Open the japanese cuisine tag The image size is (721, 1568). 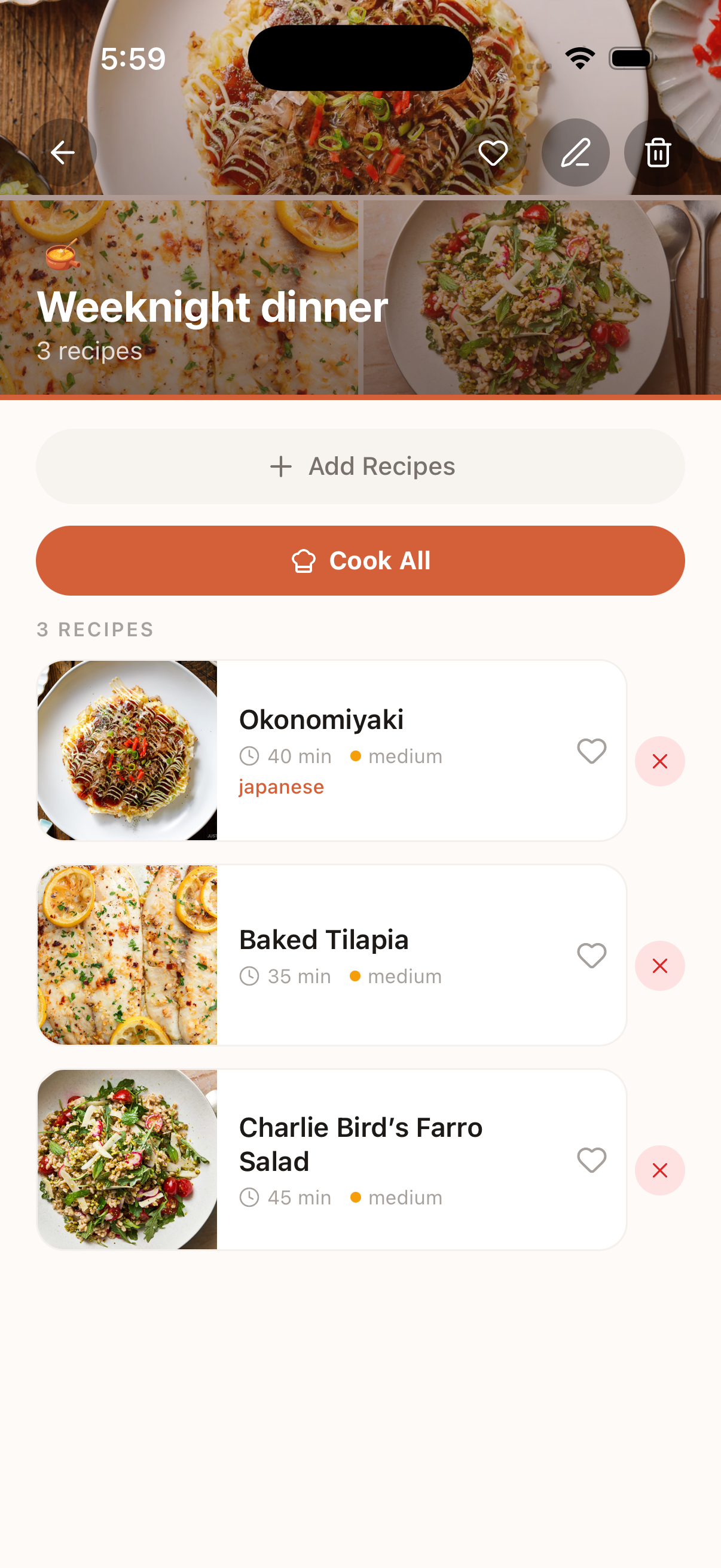[x=280, y=786]
